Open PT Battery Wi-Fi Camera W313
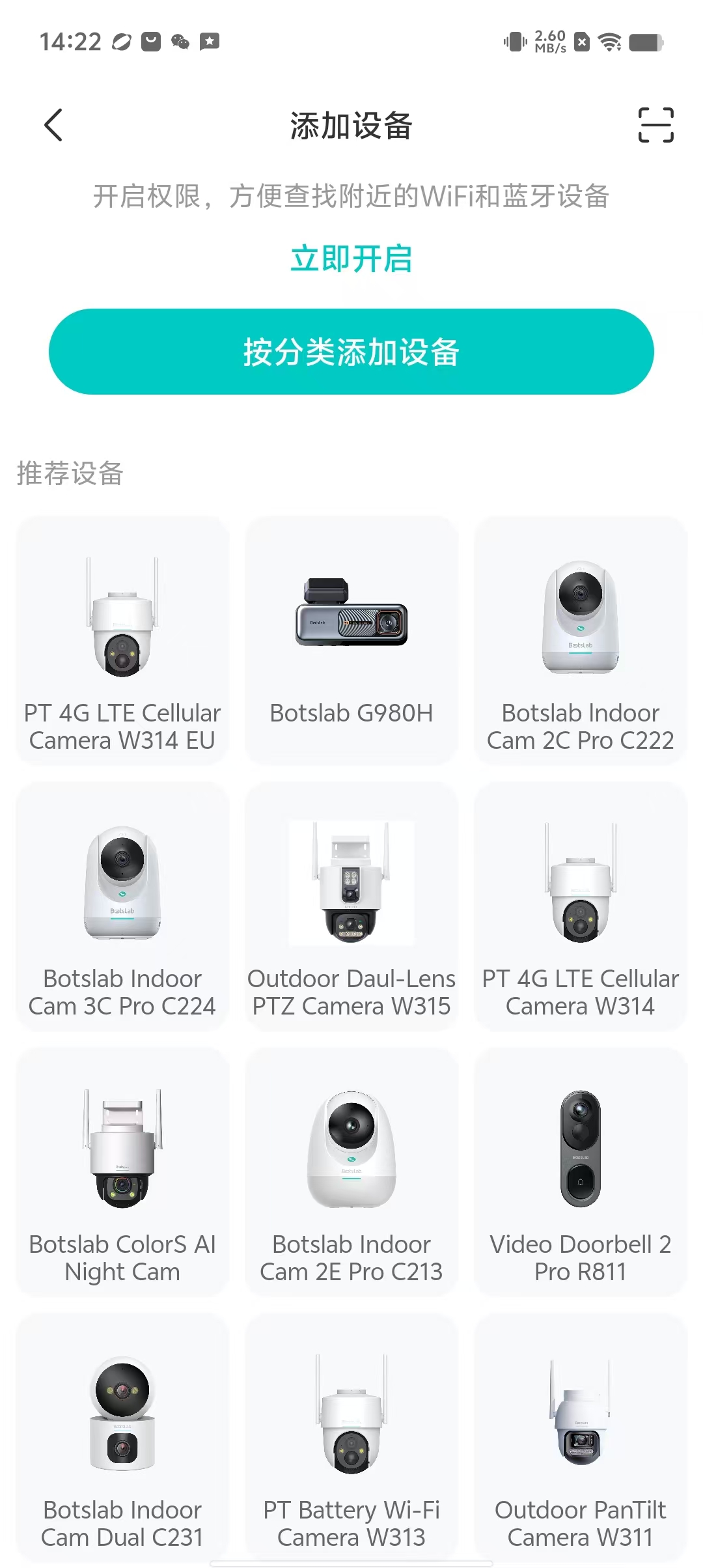Screen dimensions: 703x1568 click(x=351, y=1438)
